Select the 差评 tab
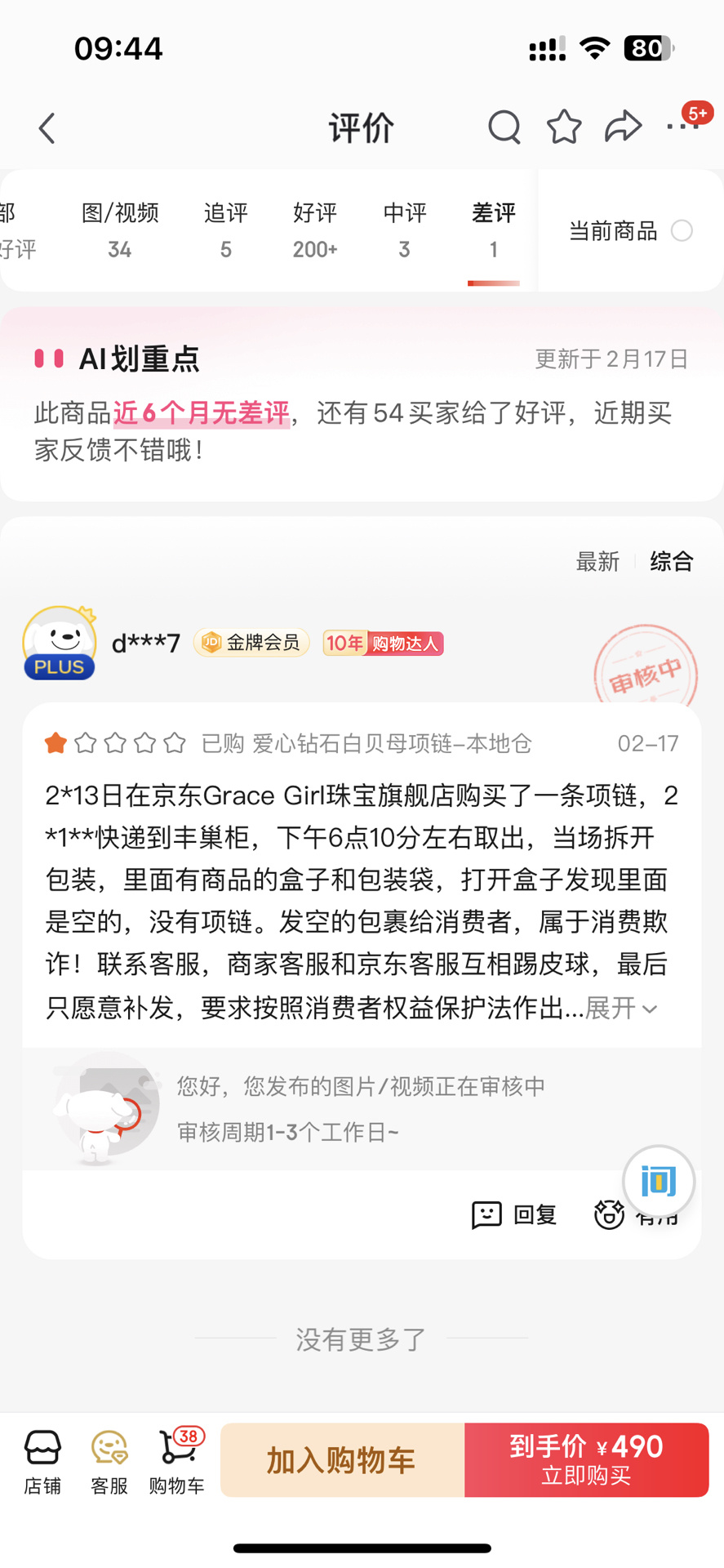This screenshot has height=1568, width=724. pos(493,230)
